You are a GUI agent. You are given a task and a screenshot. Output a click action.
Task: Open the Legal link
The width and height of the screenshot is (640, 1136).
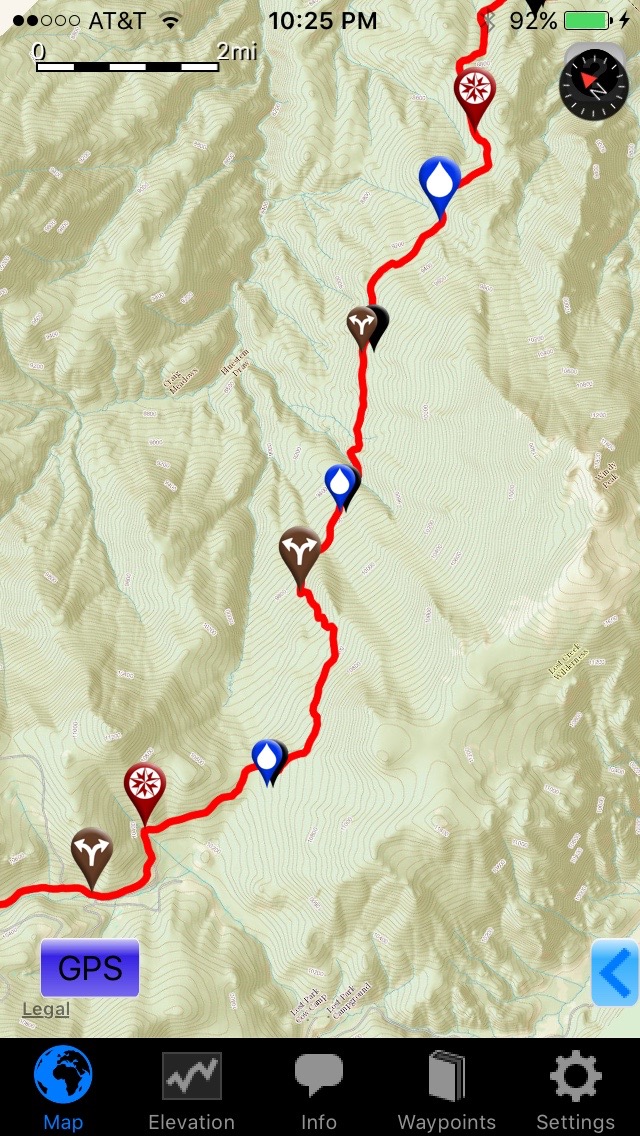pyautogui.click(x=46, y=1009)
